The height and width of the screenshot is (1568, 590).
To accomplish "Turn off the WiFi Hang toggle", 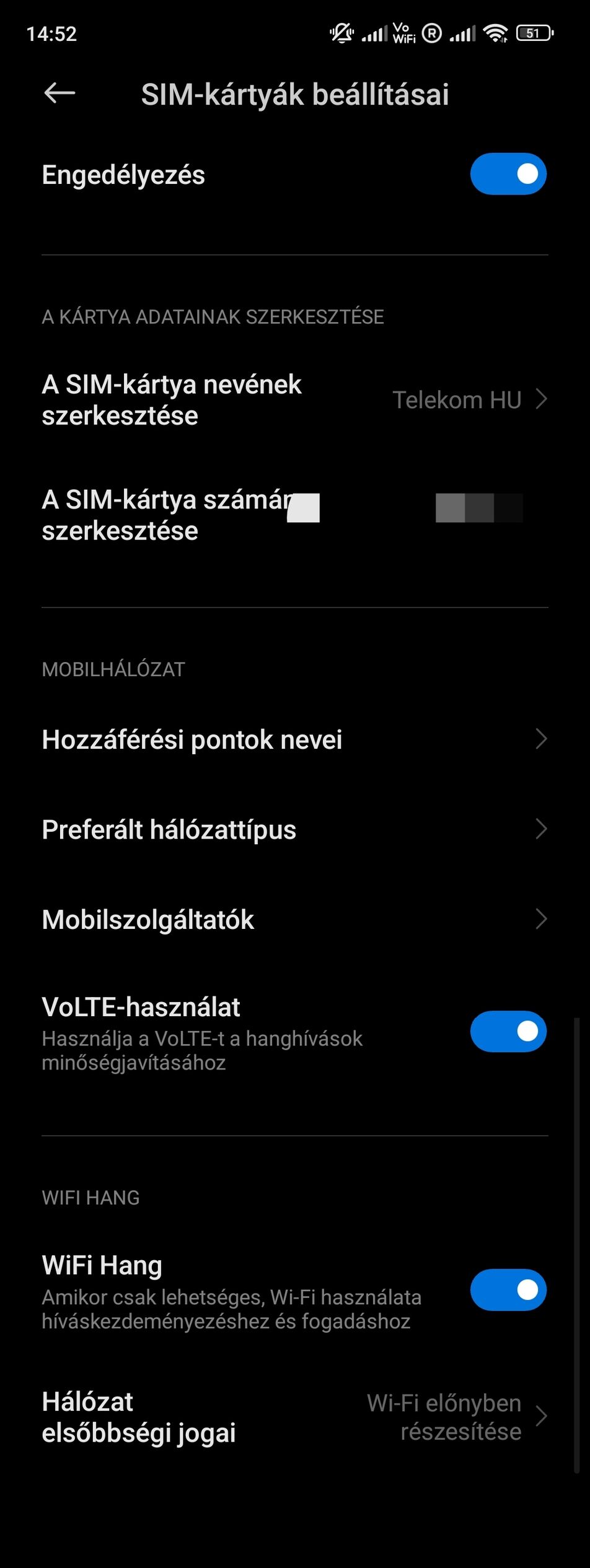I will 508,1290.
